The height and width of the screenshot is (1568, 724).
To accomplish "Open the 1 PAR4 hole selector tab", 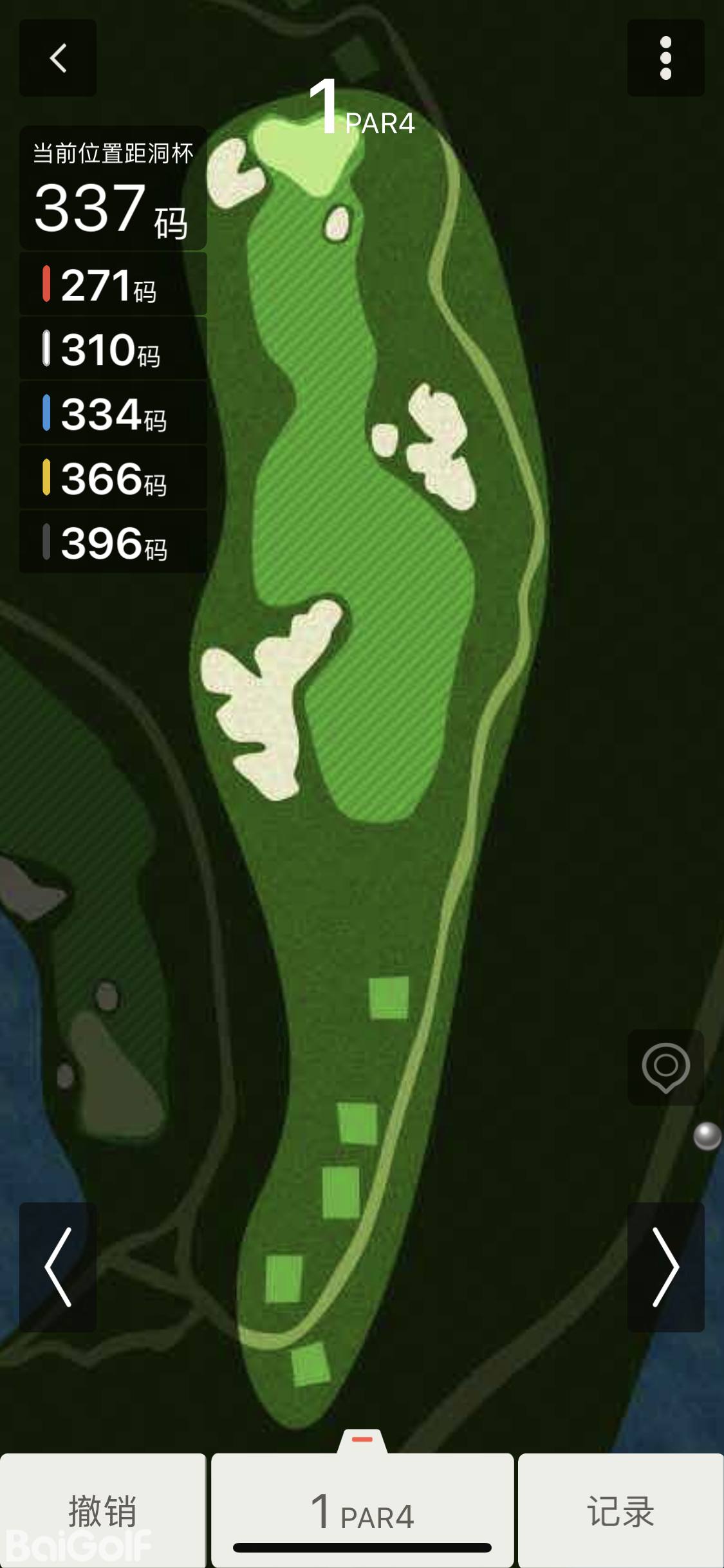I will pyautogui.click(x=362, y=1510).
